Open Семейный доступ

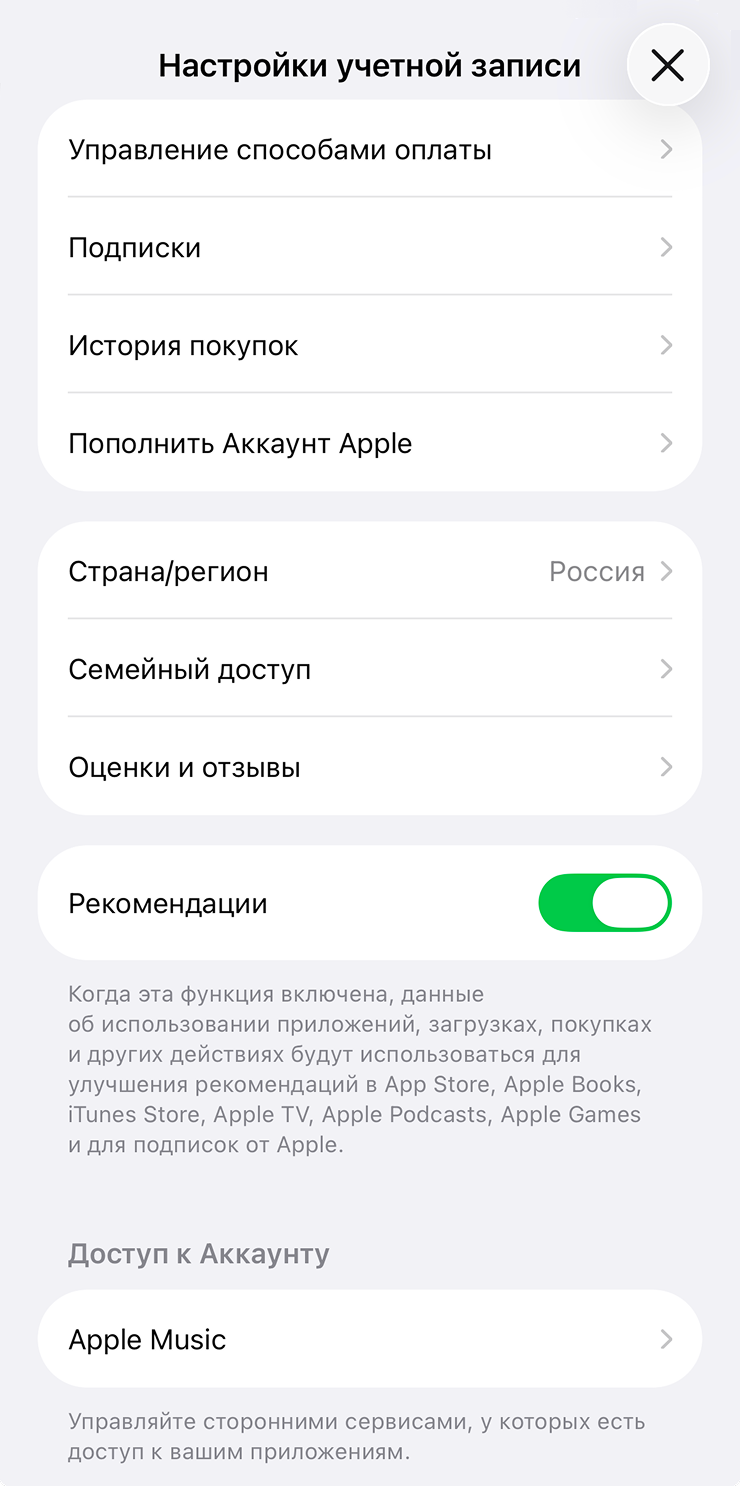tap(369, 670)
